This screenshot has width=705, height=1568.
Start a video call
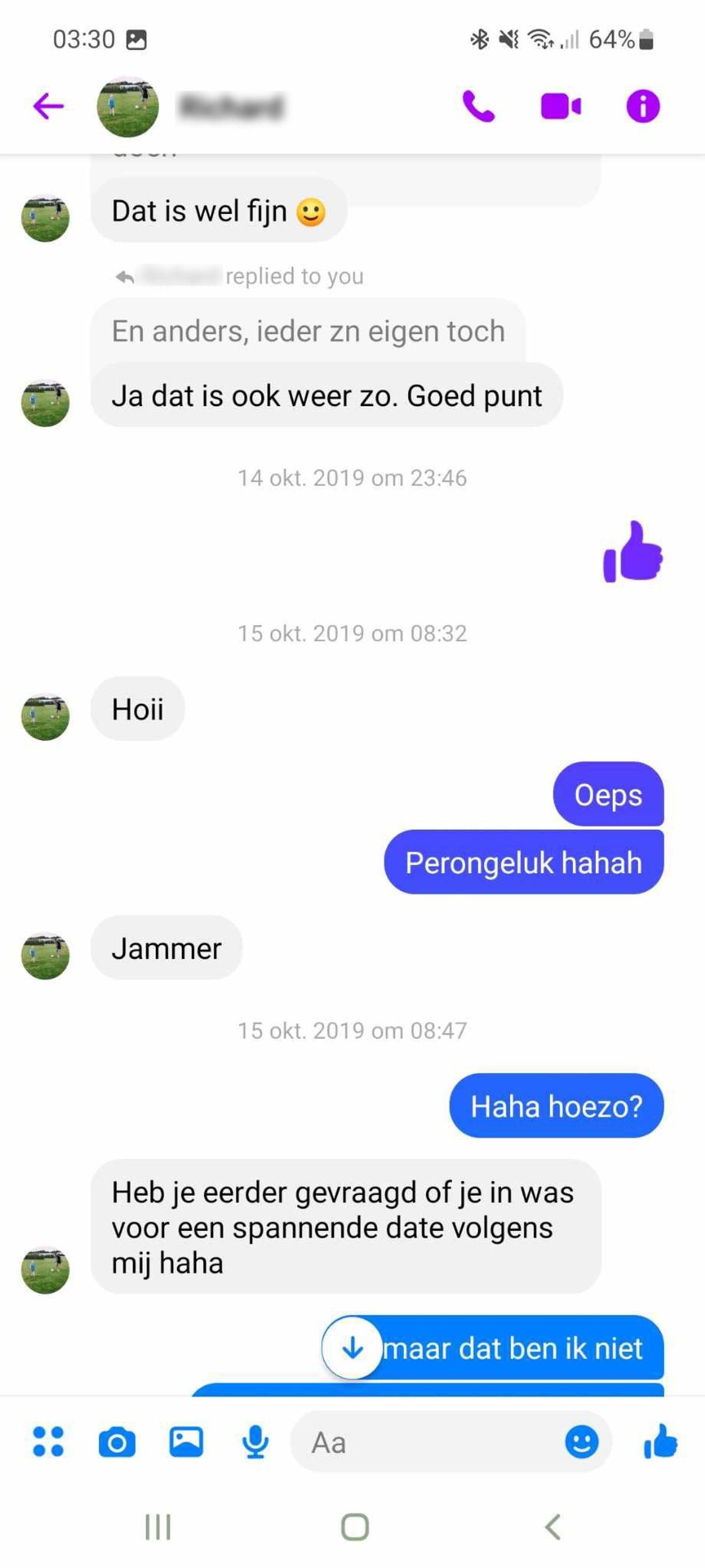(560, 106)
